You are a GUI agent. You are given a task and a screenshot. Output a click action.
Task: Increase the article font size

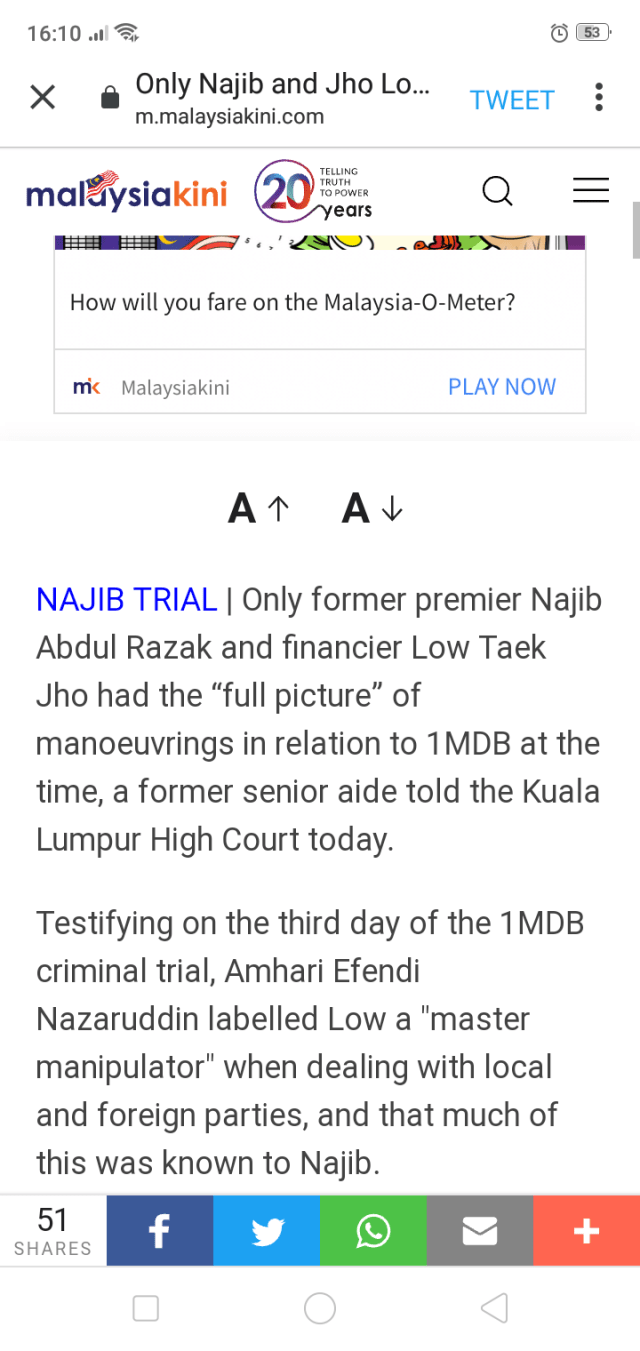coord(258,509)
